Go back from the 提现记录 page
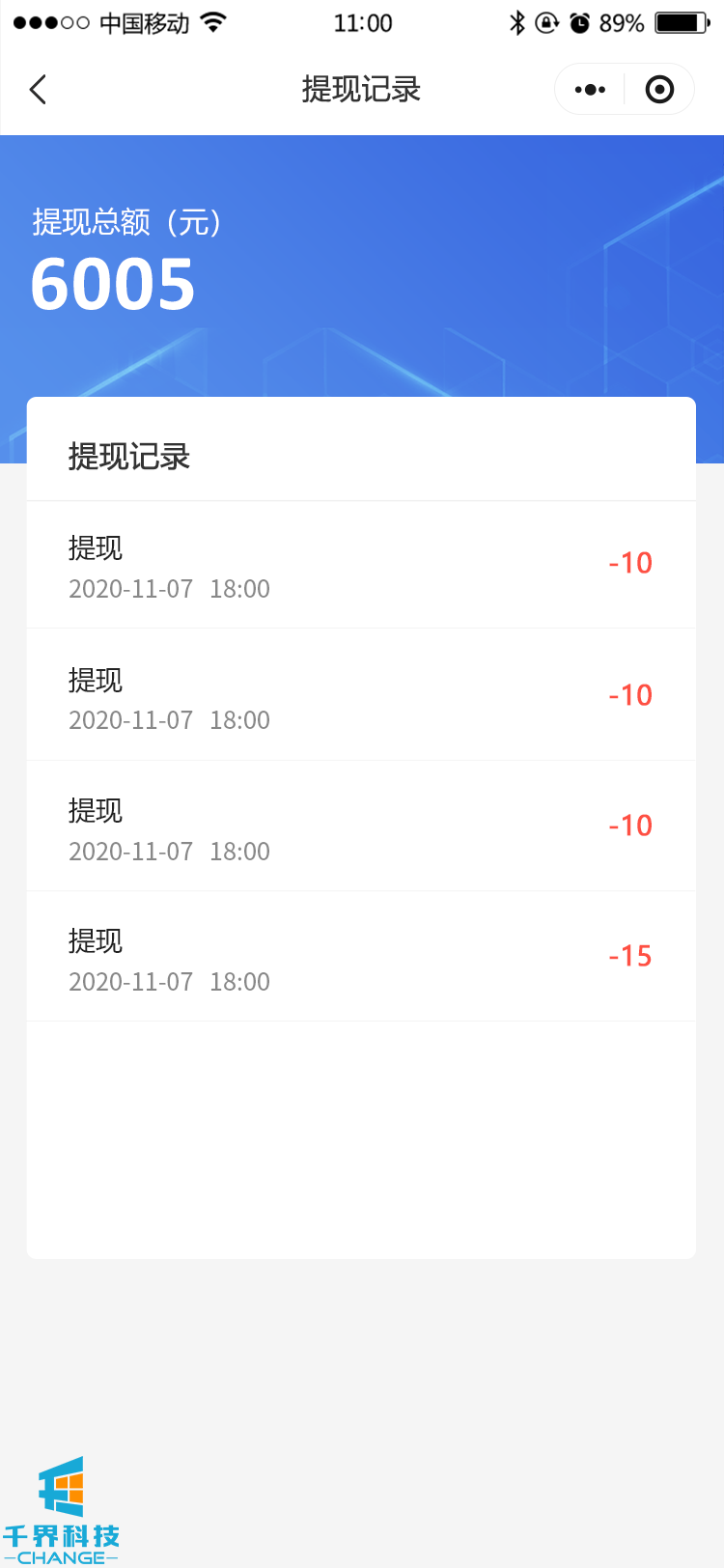Screen dimensions: 724x1568 coord(39,90)
